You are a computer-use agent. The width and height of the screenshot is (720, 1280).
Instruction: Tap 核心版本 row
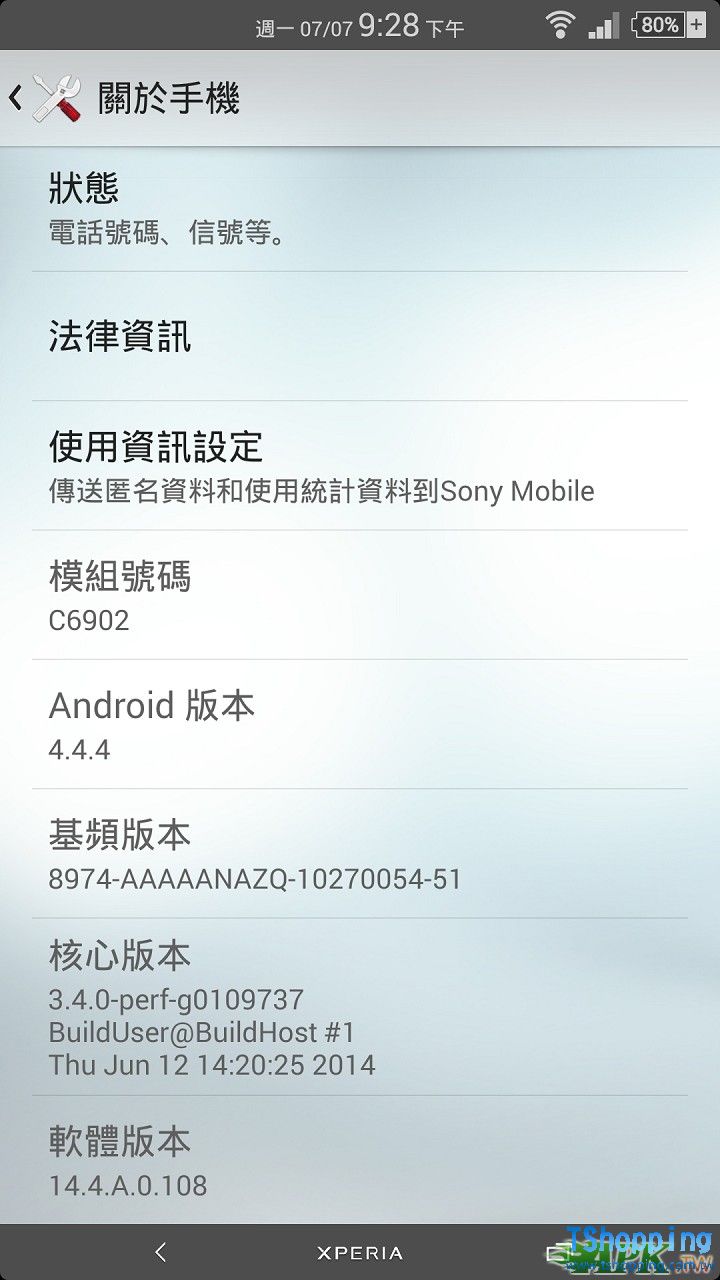click(360, 1006)
